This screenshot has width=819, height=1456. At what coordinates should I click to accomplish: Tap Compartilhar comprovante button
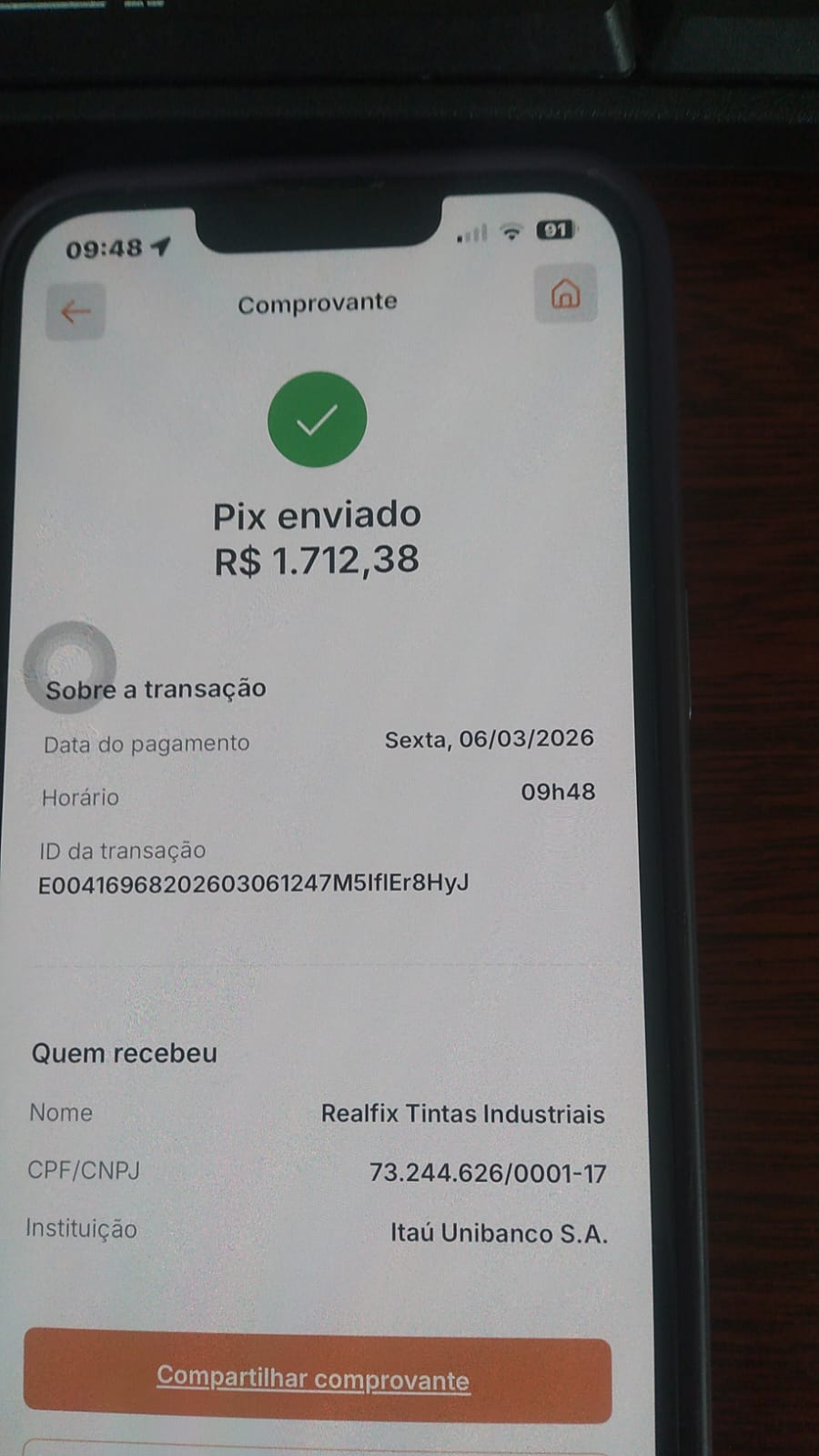point(316,1379)
